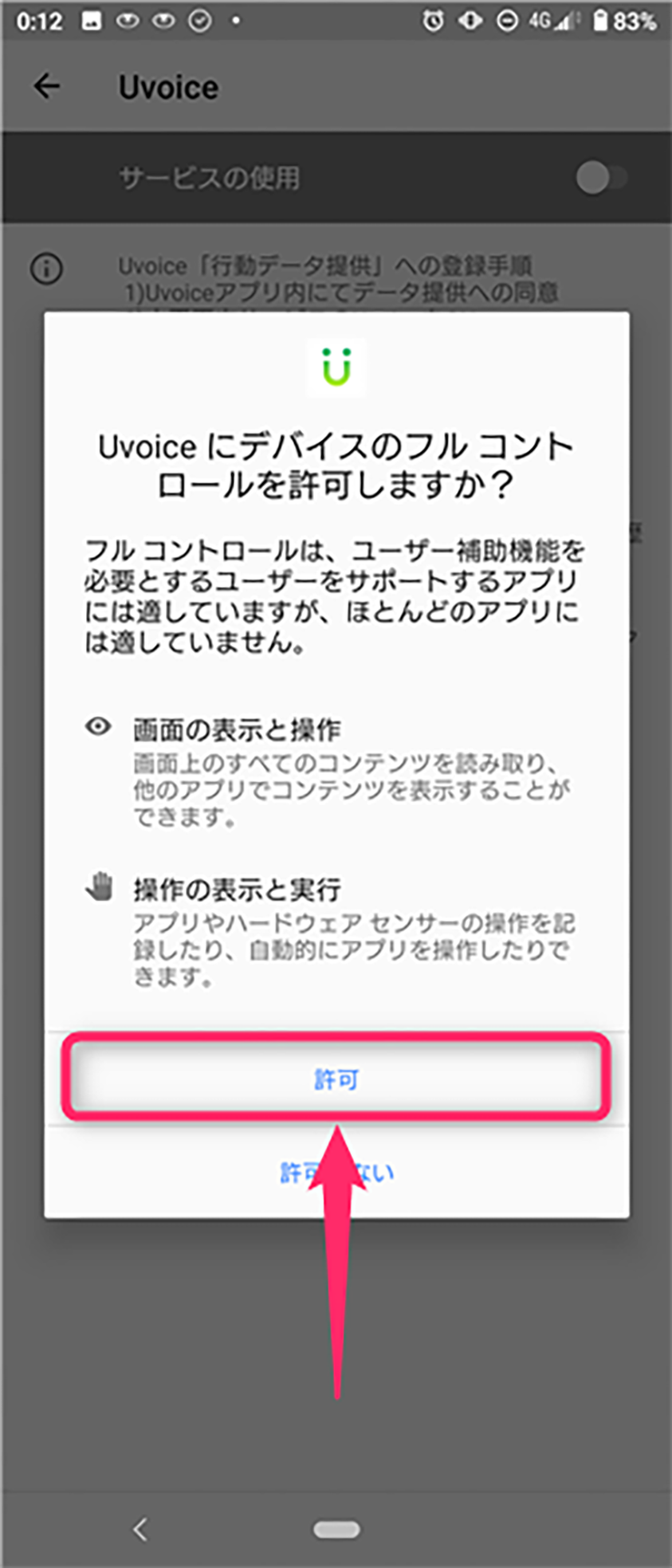672x1568 pixels.
Task: Toggle the サービスの使用 switch
Action: pyautogui.click(x=600, y=178)
